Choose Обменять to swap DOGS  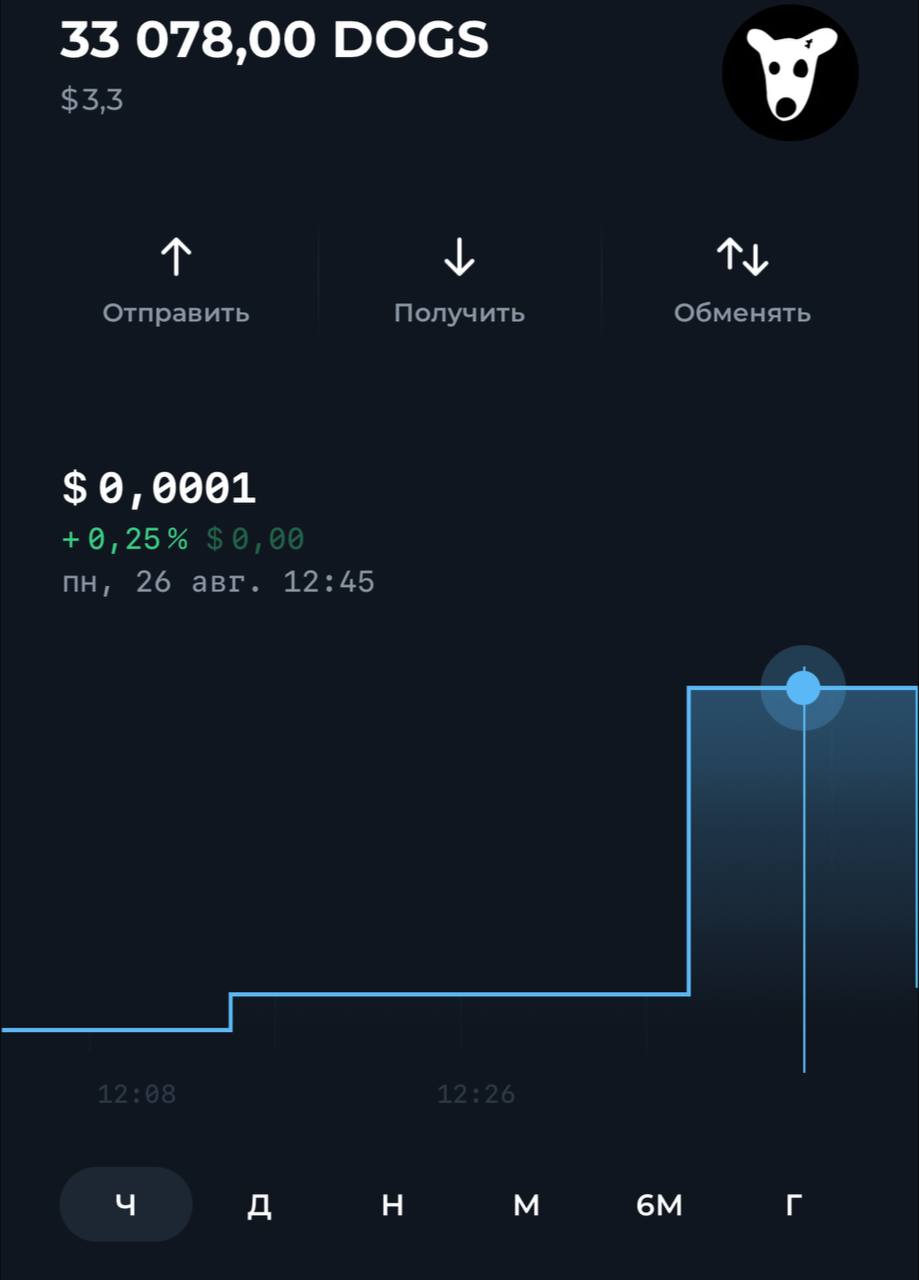point(742,282)
